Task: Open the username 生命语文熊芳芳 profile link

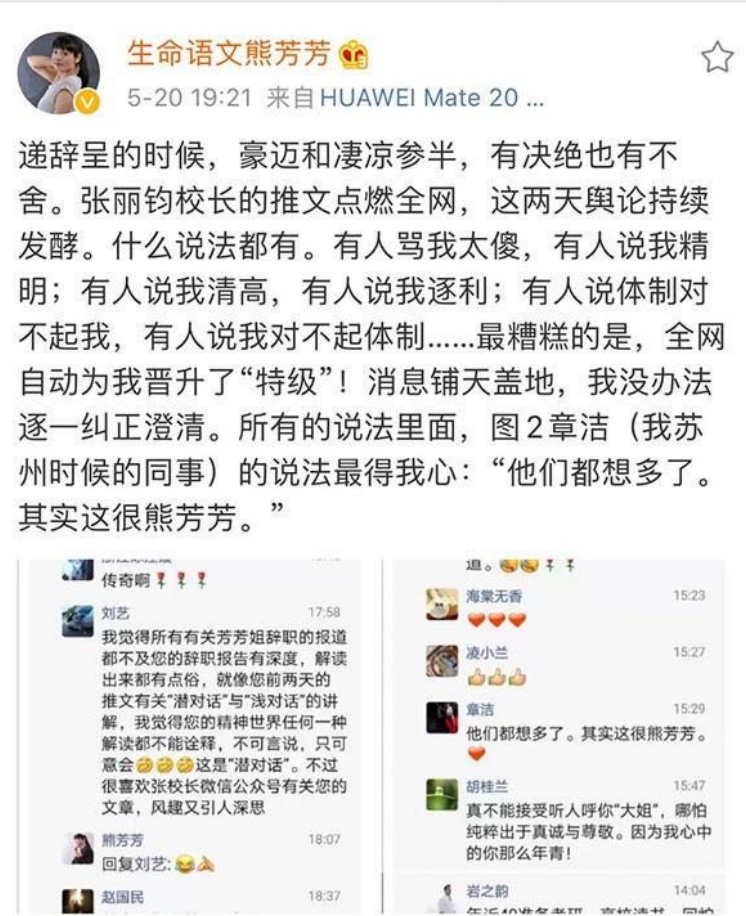Action: click(x=228, y=55)
